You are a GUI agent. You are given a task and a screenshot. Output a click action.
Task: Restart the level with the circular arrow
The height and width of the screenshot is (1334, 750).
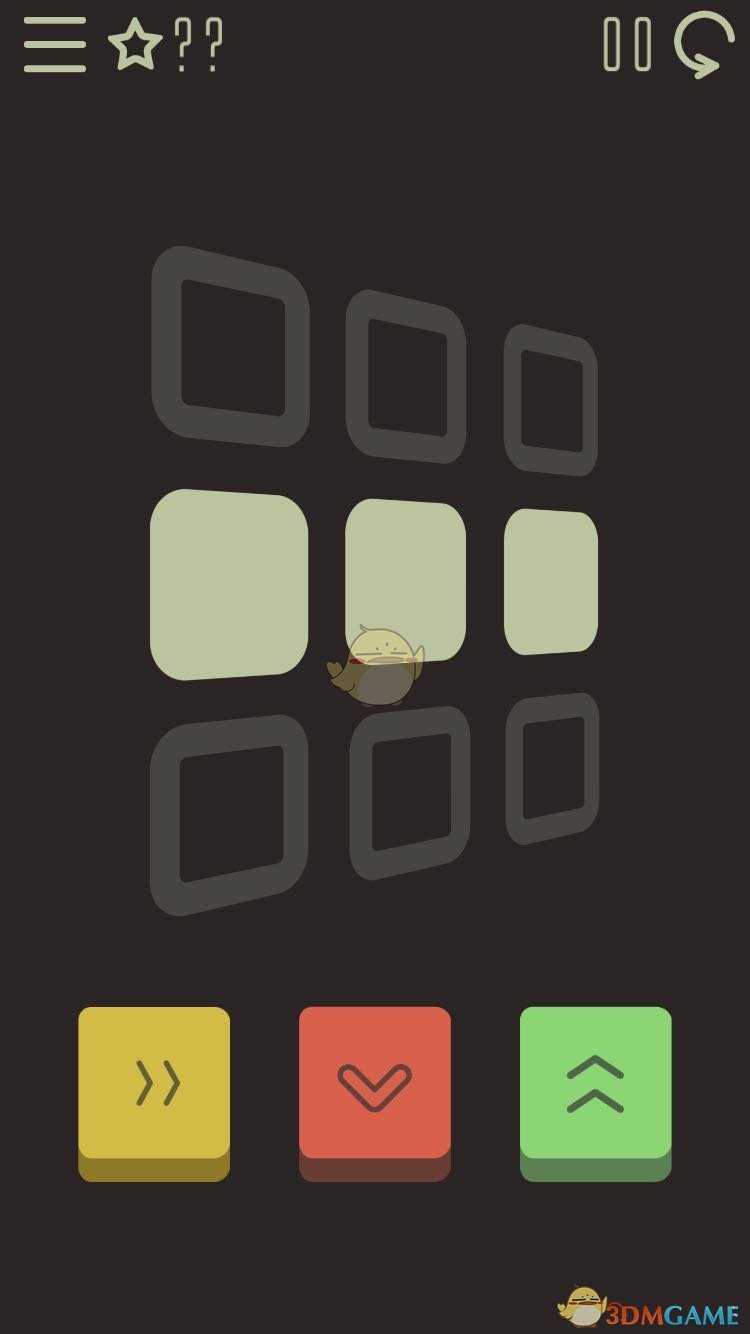tap(704, 44)
